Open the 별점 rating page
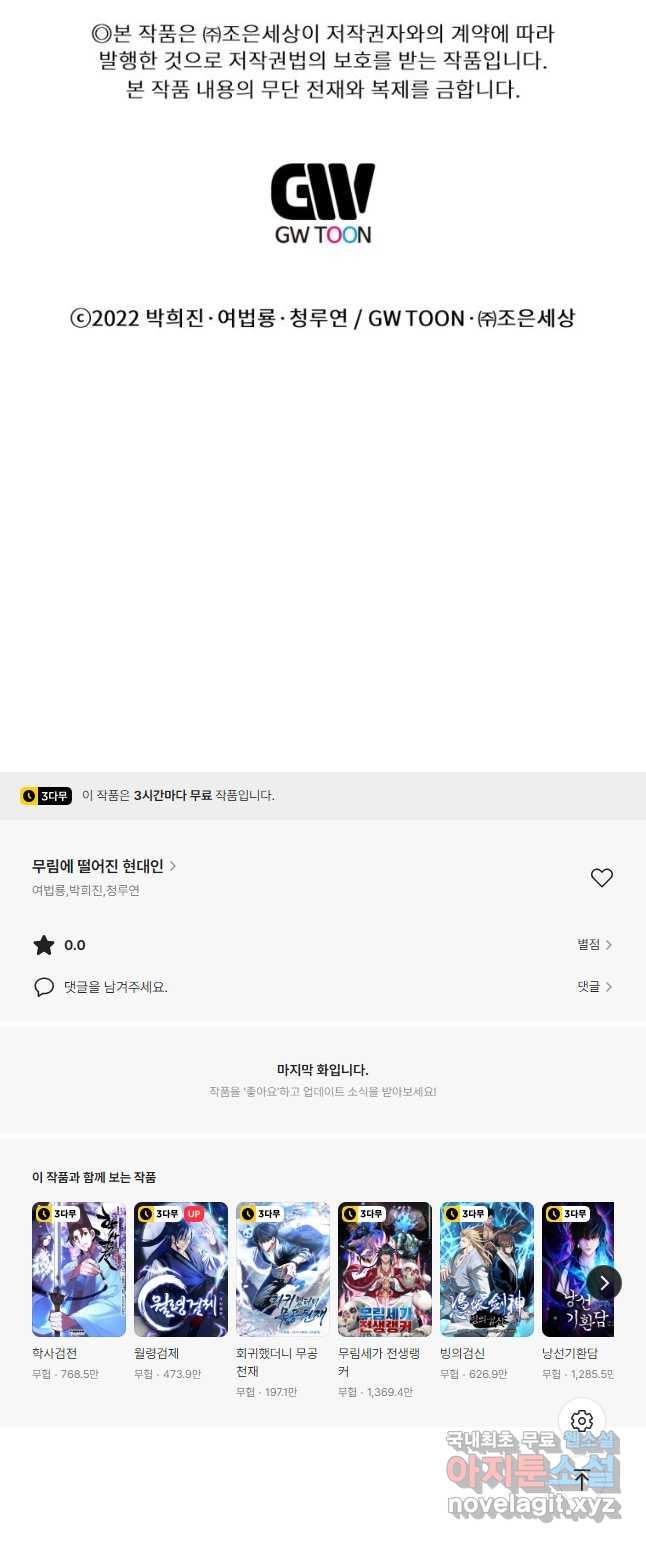Viewport: 646px width, 1543px height. tap(594, 944)
